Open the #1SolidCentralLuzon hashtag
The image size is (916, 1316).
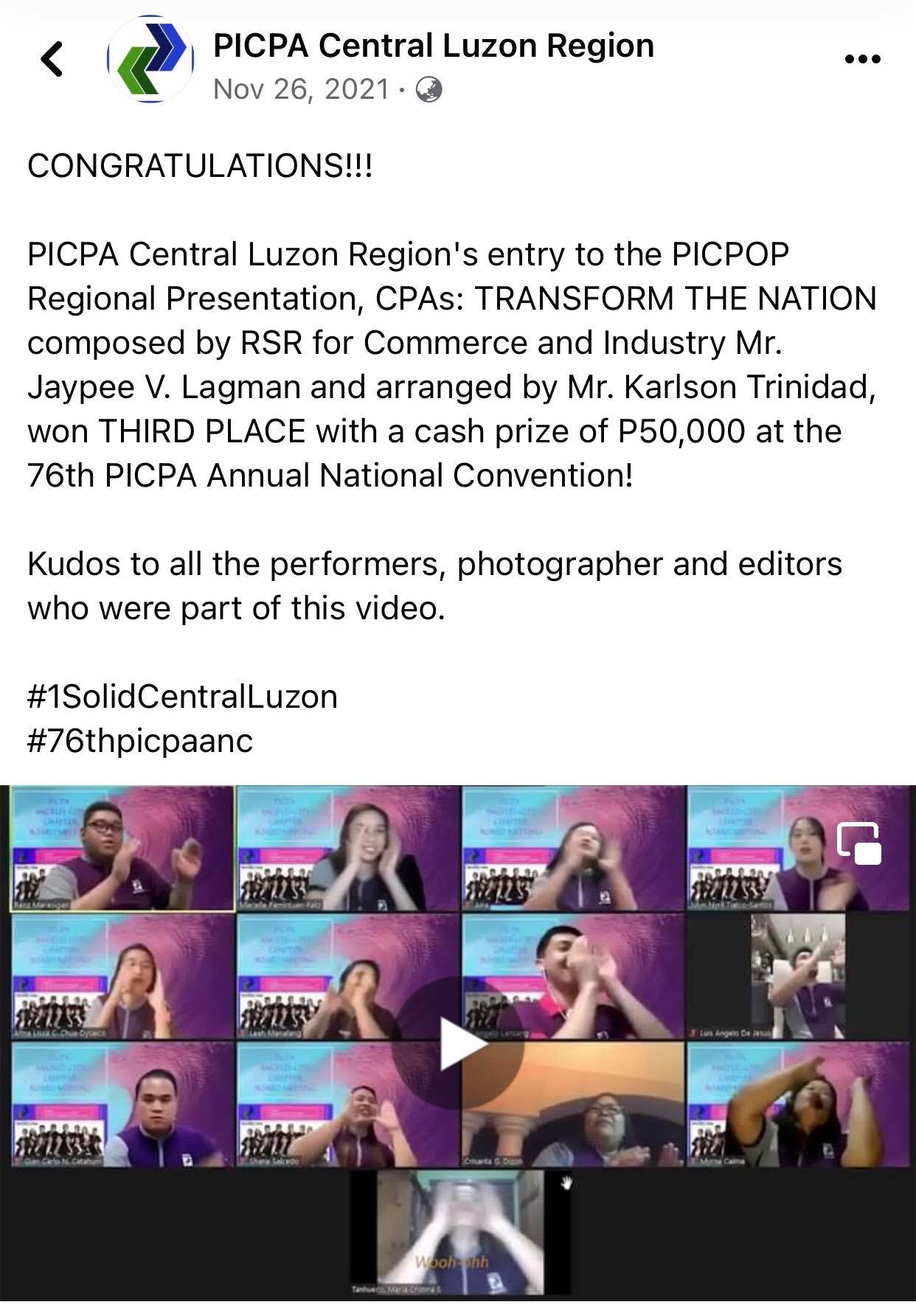182,696
